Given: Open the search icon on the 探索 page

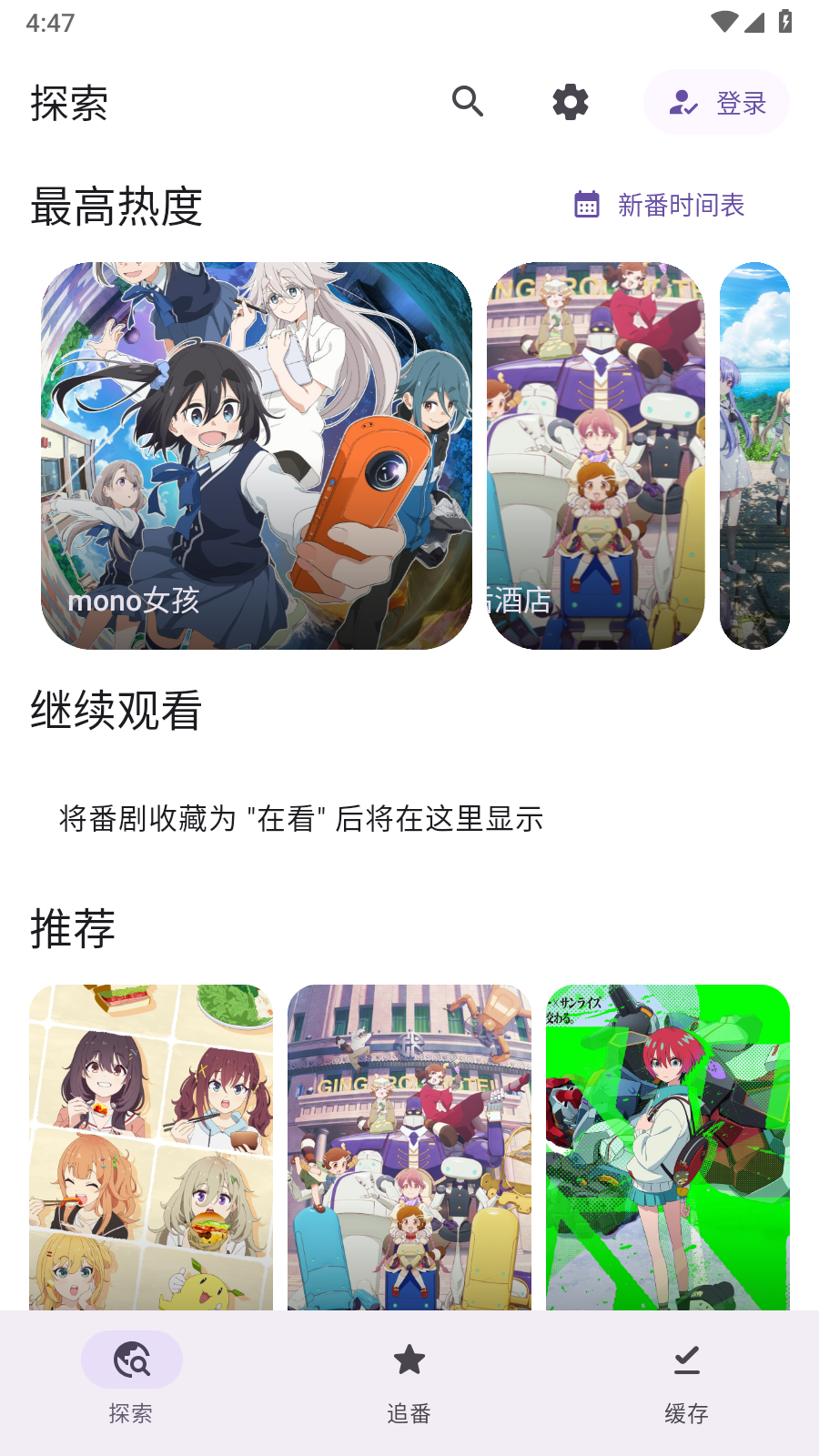Looking at the screenshot, I should click(x=468, y=102).
